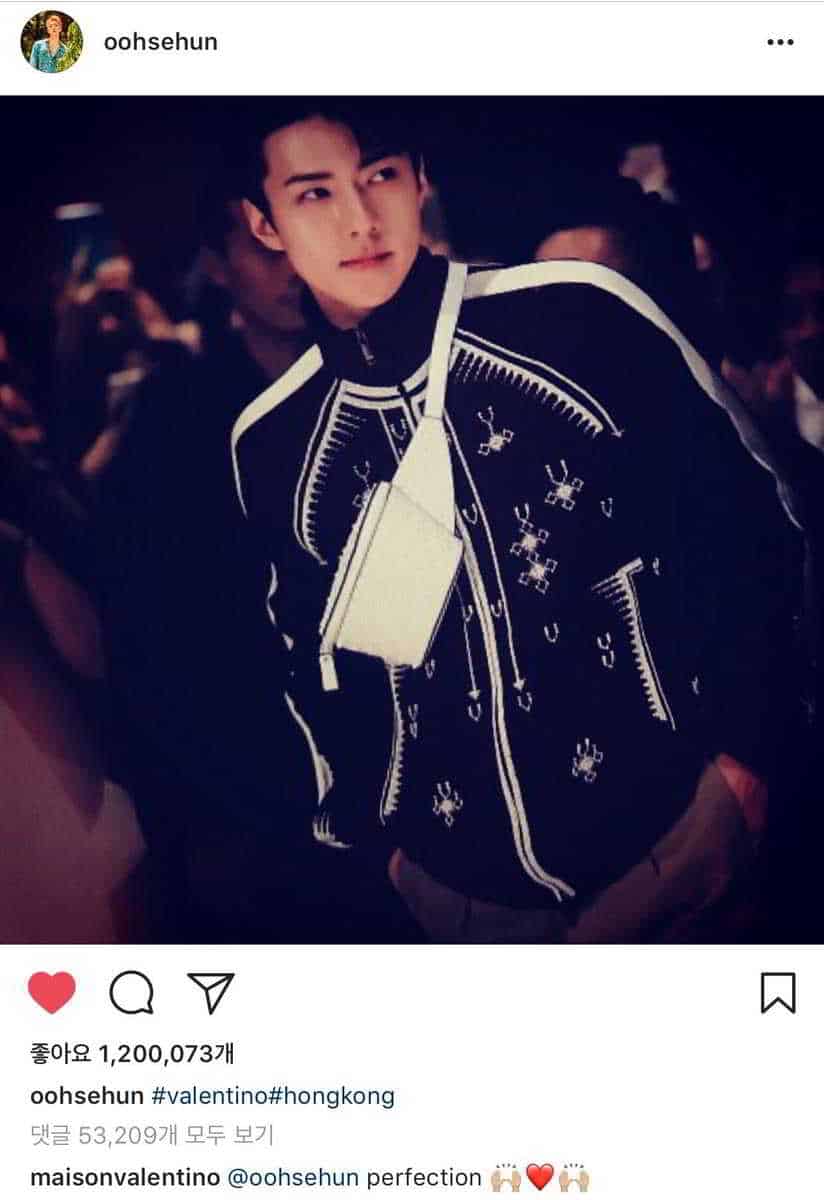
Task: Open the three-dot overflow menu
Action: 779,42
